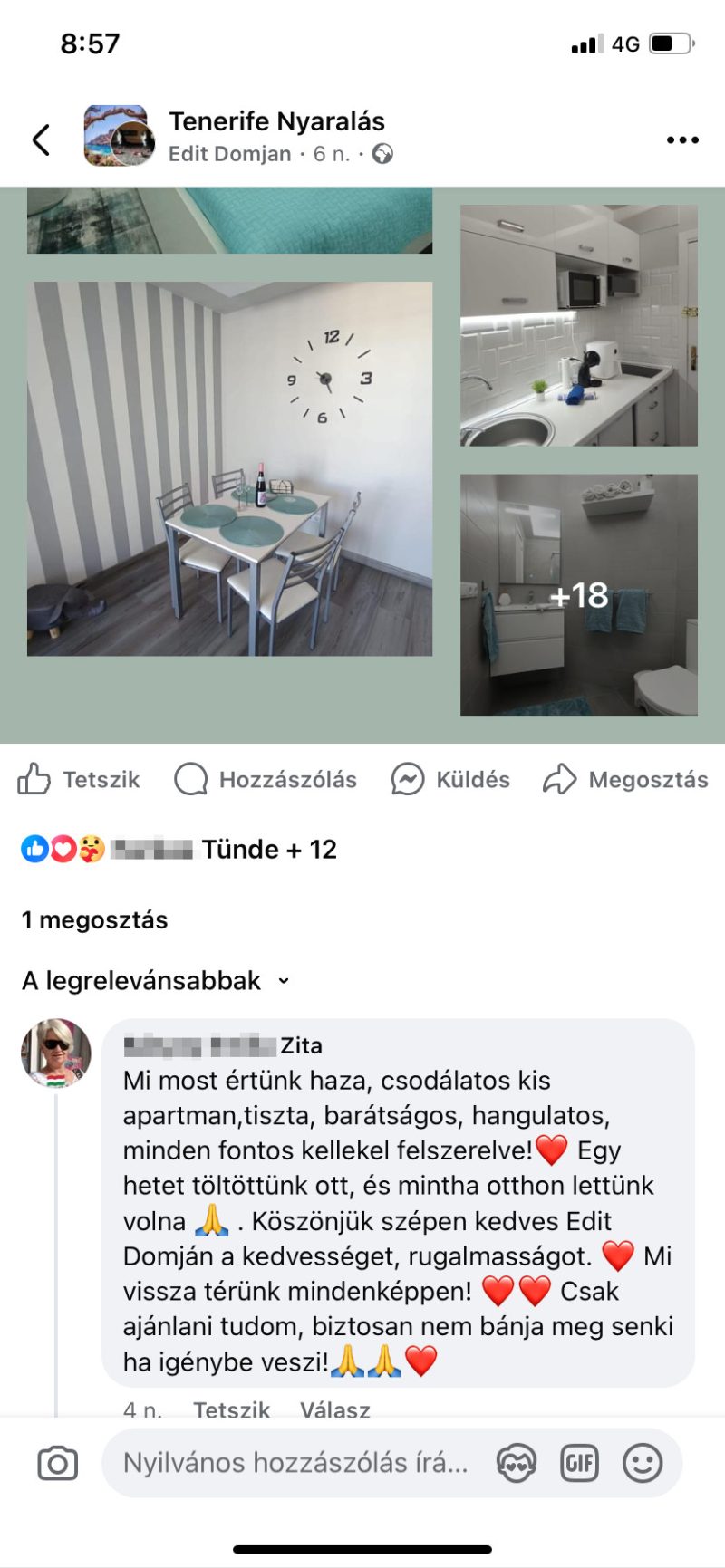Open the dining table photo
The height and width of the screenshot is (1568, 725).
[x=229, y=468]
